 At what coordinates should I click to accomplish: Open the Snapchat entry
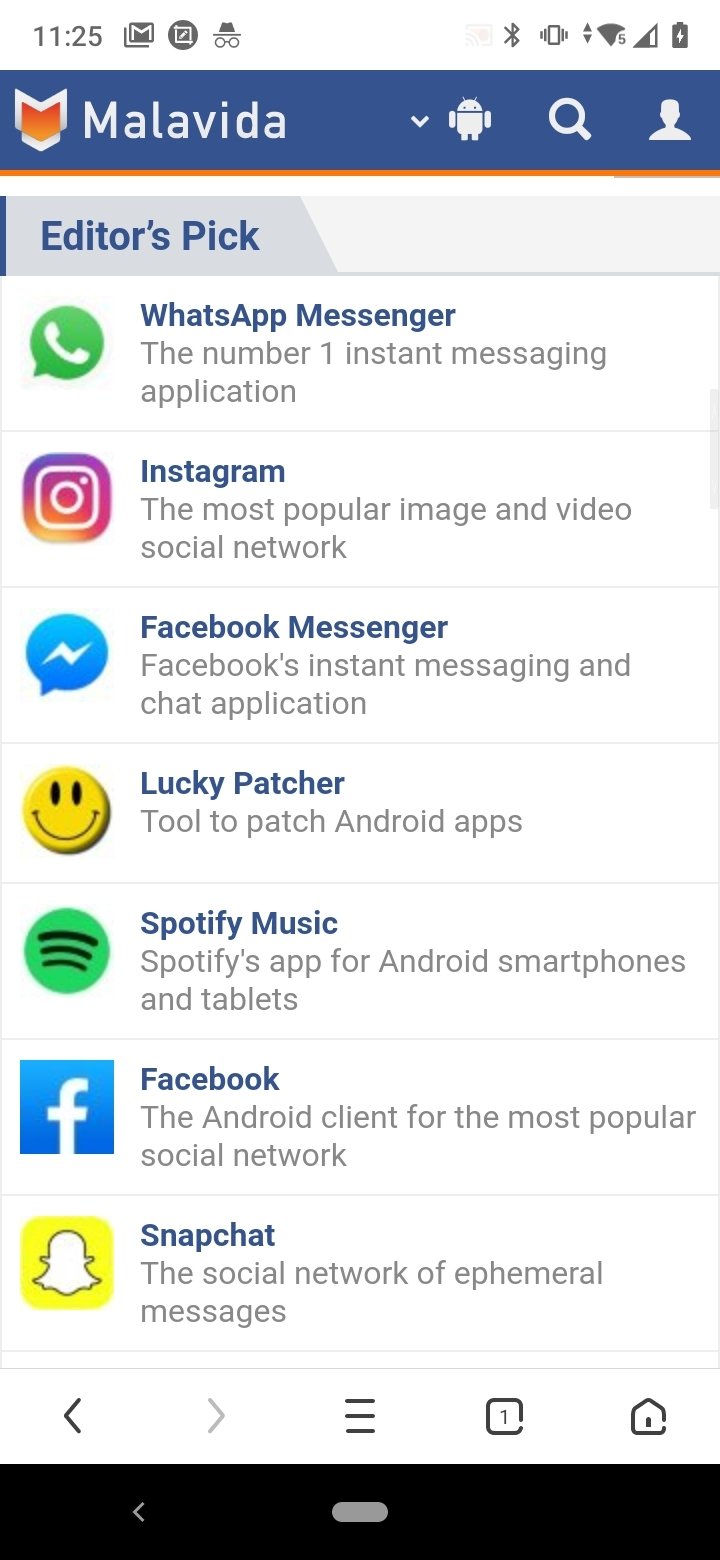(x=360, y=1274)
